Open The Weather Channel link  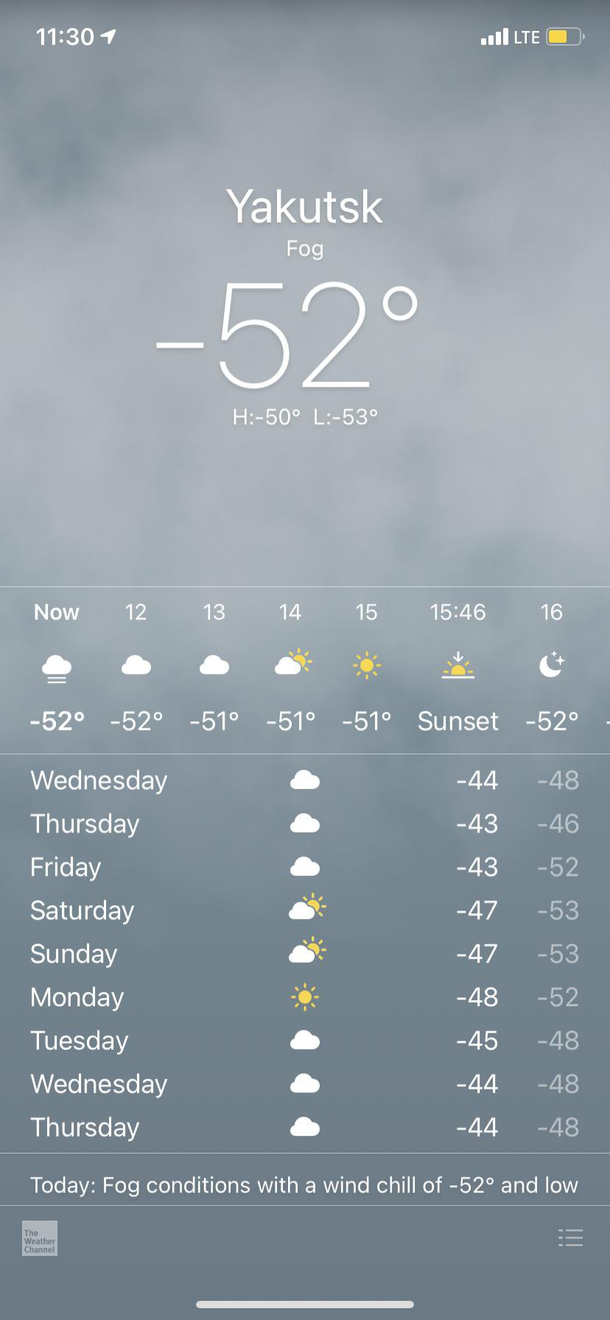click(40, 1238)
